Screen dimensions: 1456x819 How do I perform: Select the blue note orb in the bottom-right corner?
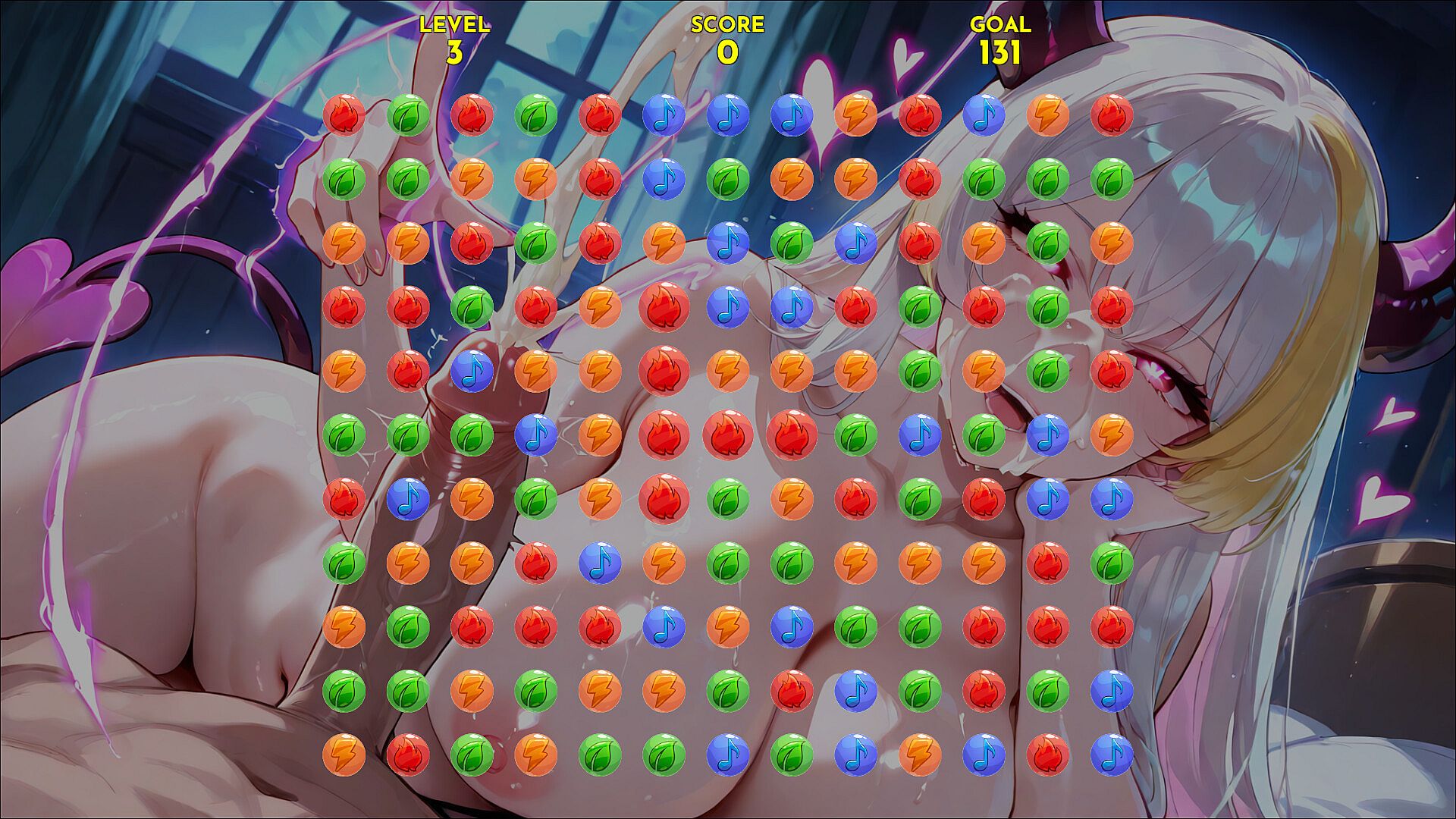(x=1111, y=755)
